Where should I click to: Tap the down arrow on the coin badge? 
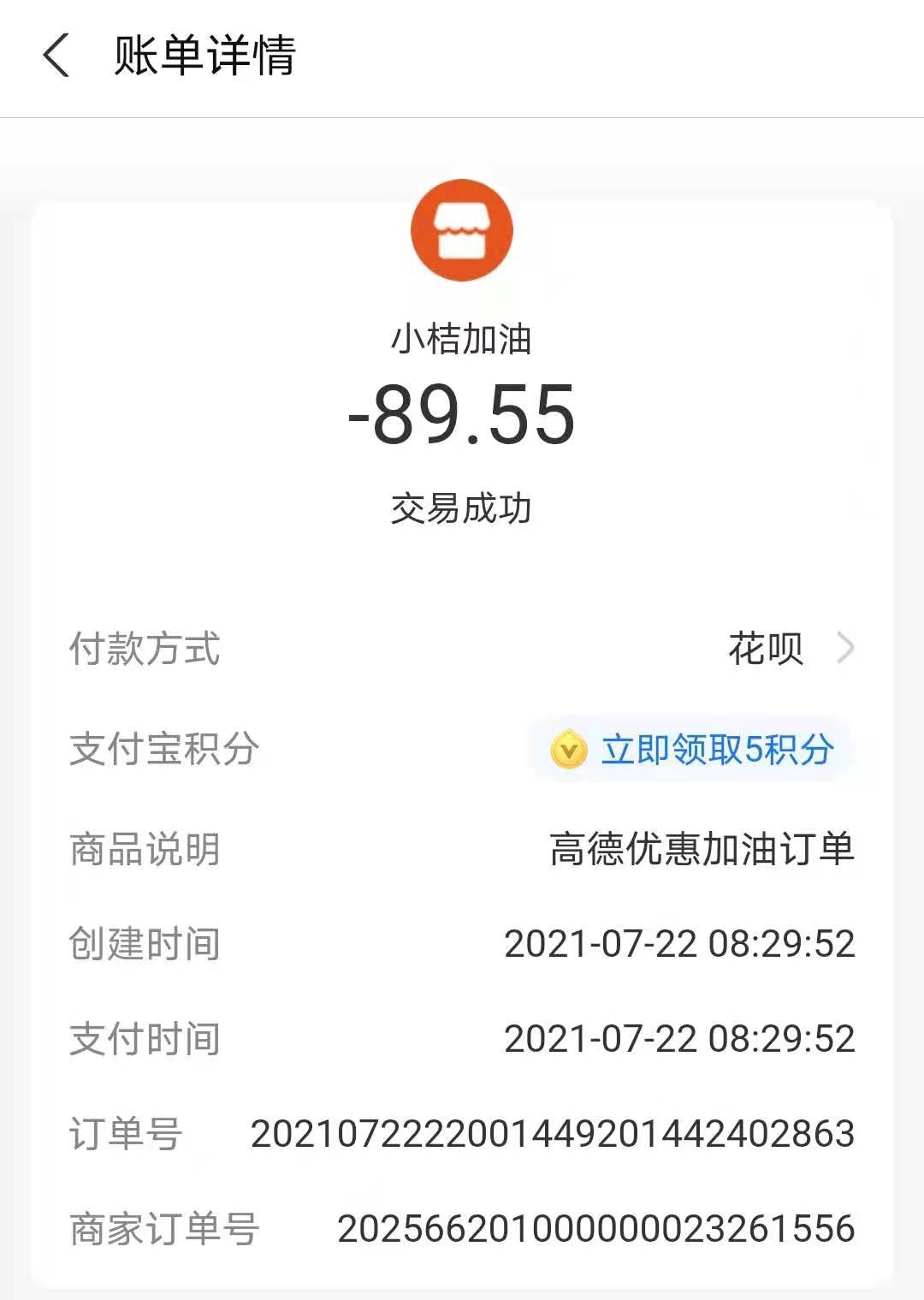point(569,750)
